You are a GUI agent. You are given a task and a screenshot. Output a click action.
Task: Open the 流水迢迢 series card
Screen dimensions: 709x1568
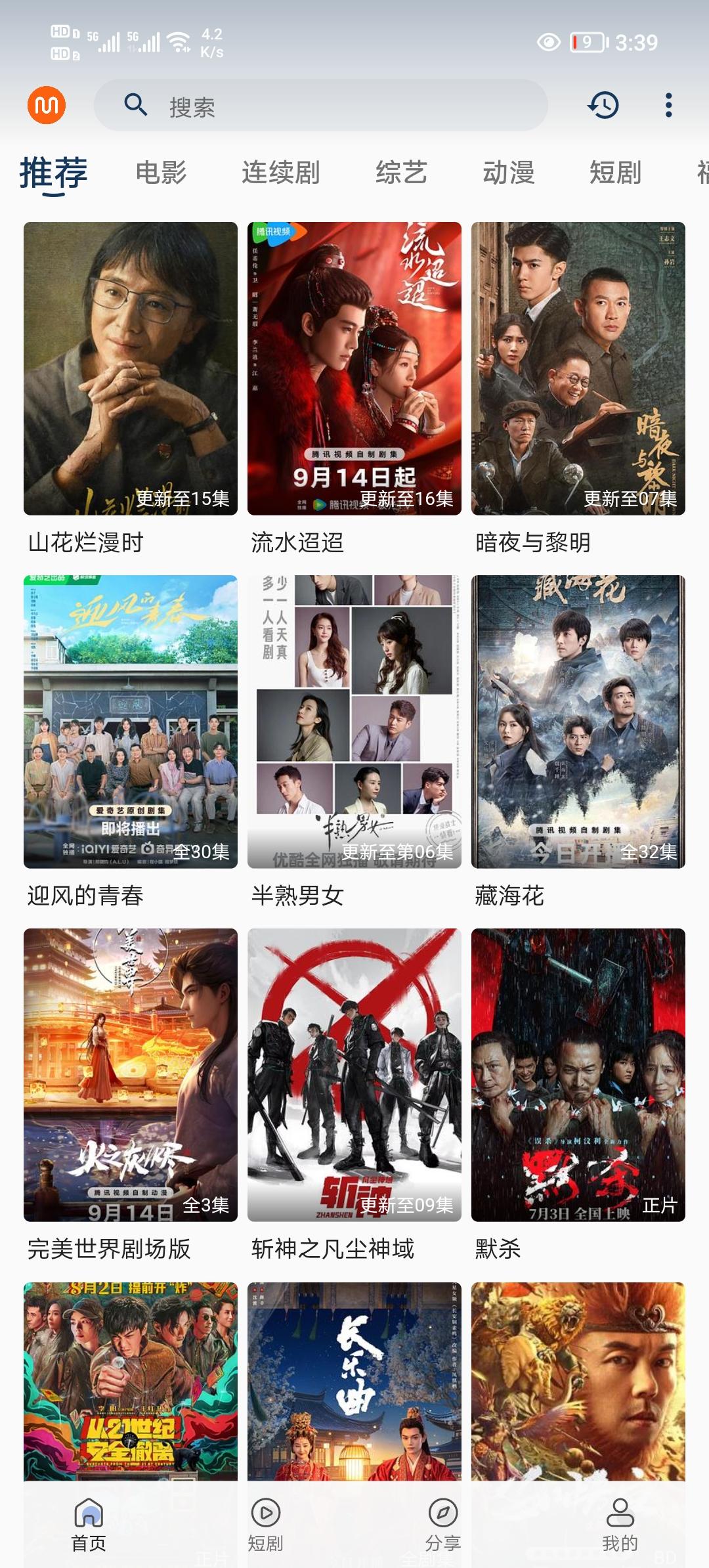354,368
